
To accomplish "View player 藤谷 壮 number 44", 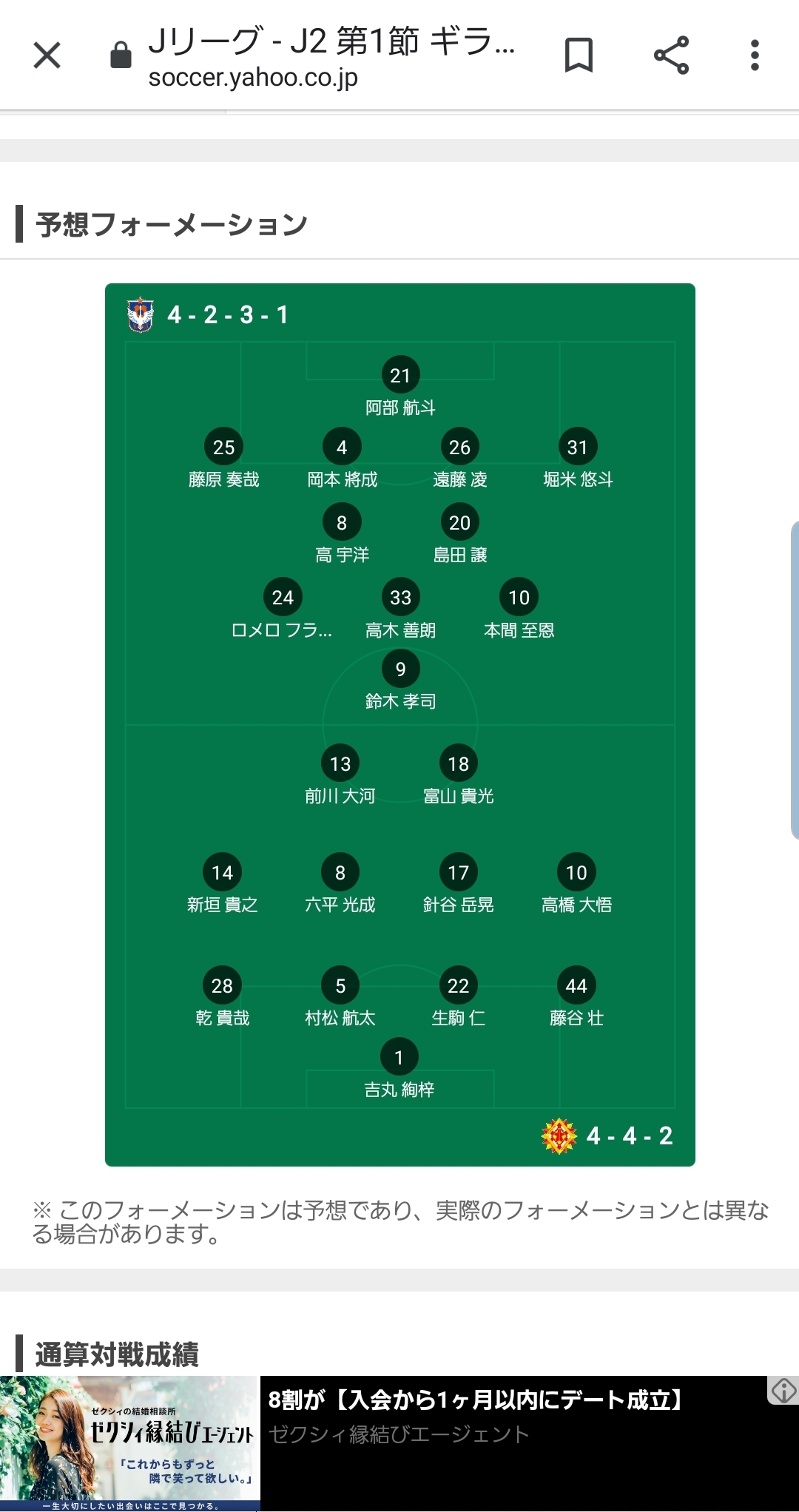I will (x=576, y=986).
